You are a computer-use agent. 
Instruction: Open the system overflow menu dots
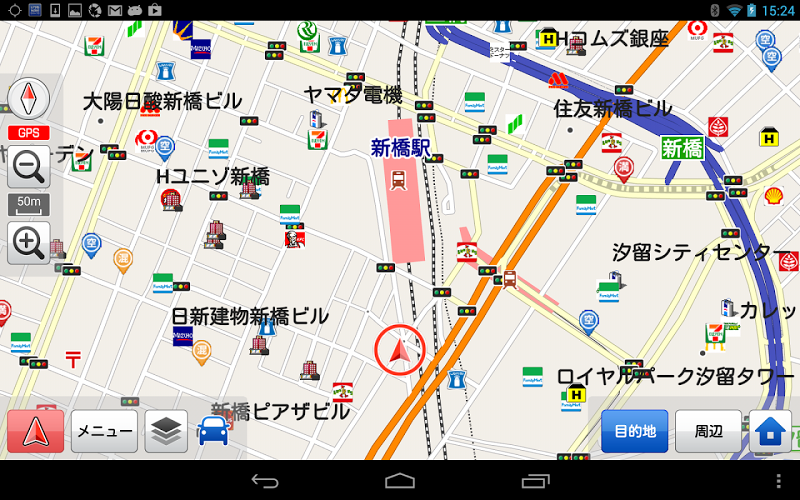(779, 481)
